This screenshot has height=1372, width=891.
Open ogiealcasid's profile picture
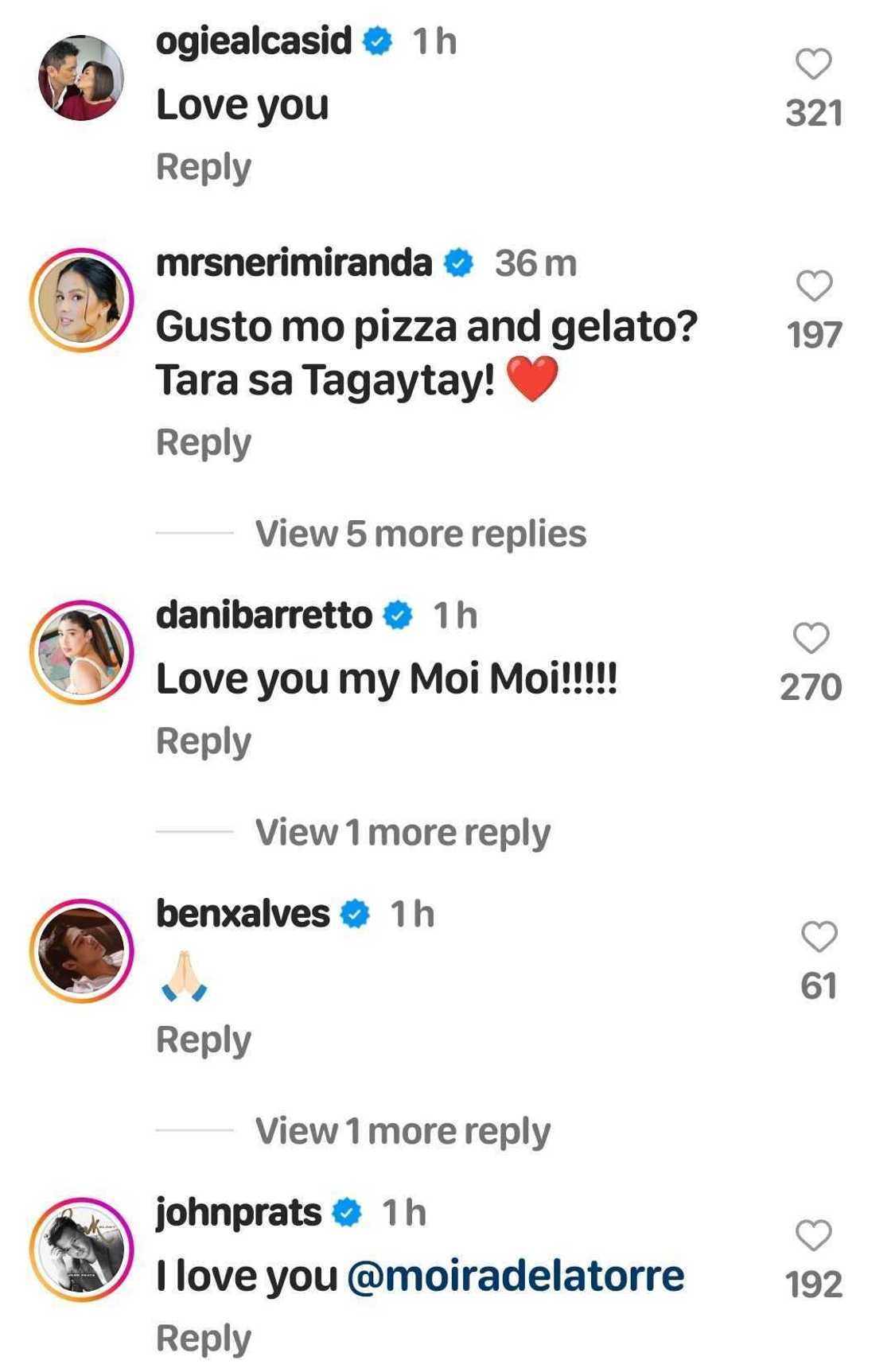point(81,78)
